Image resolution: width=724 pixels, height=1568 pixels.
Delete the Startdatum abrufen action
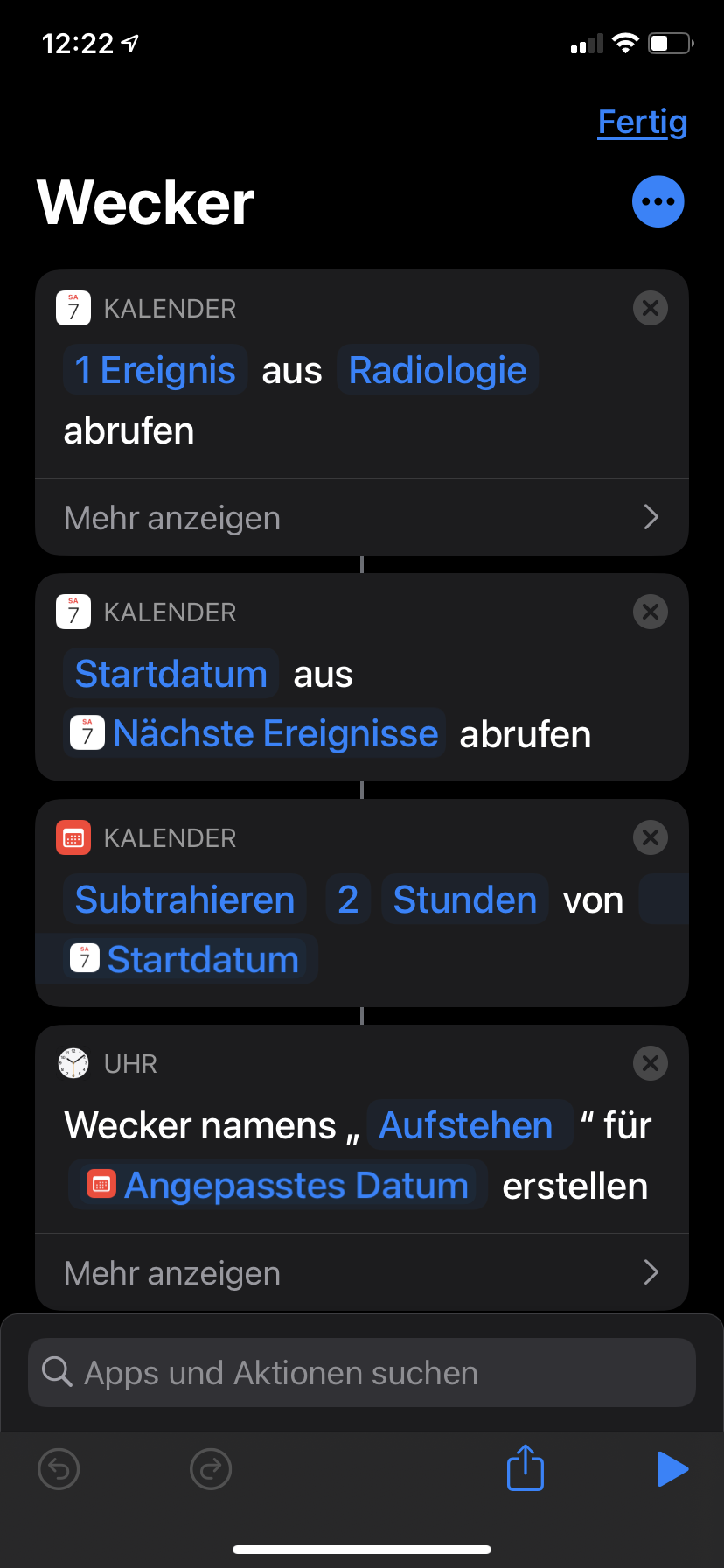pyautogui.click(x=650, y=612)
